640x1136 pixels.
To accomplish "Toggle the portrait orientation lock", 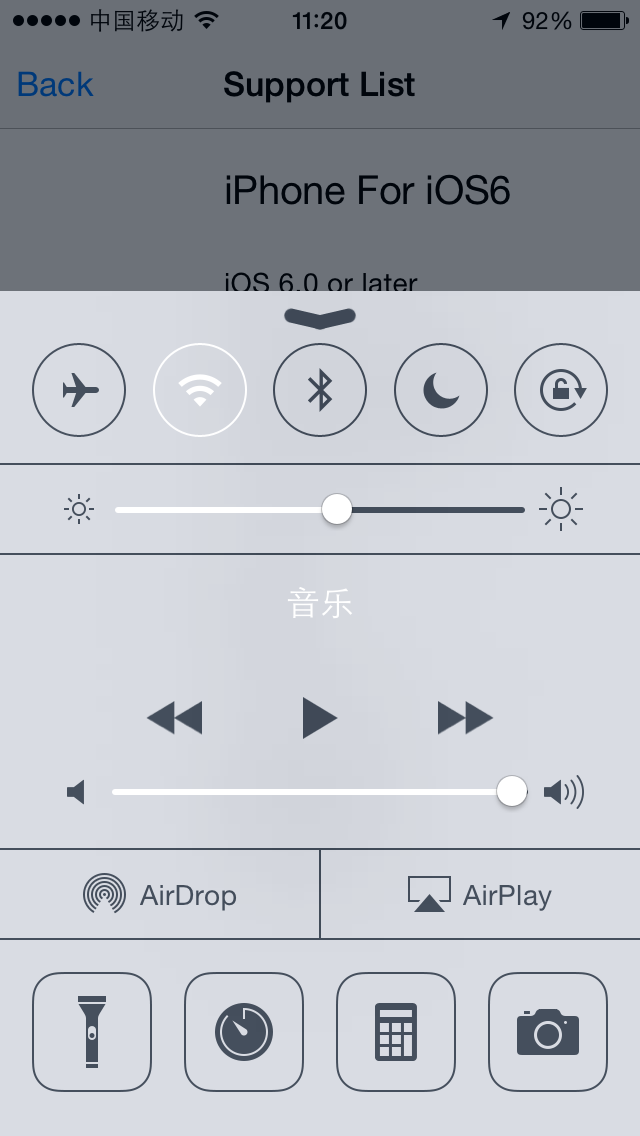I will (561, 390).
